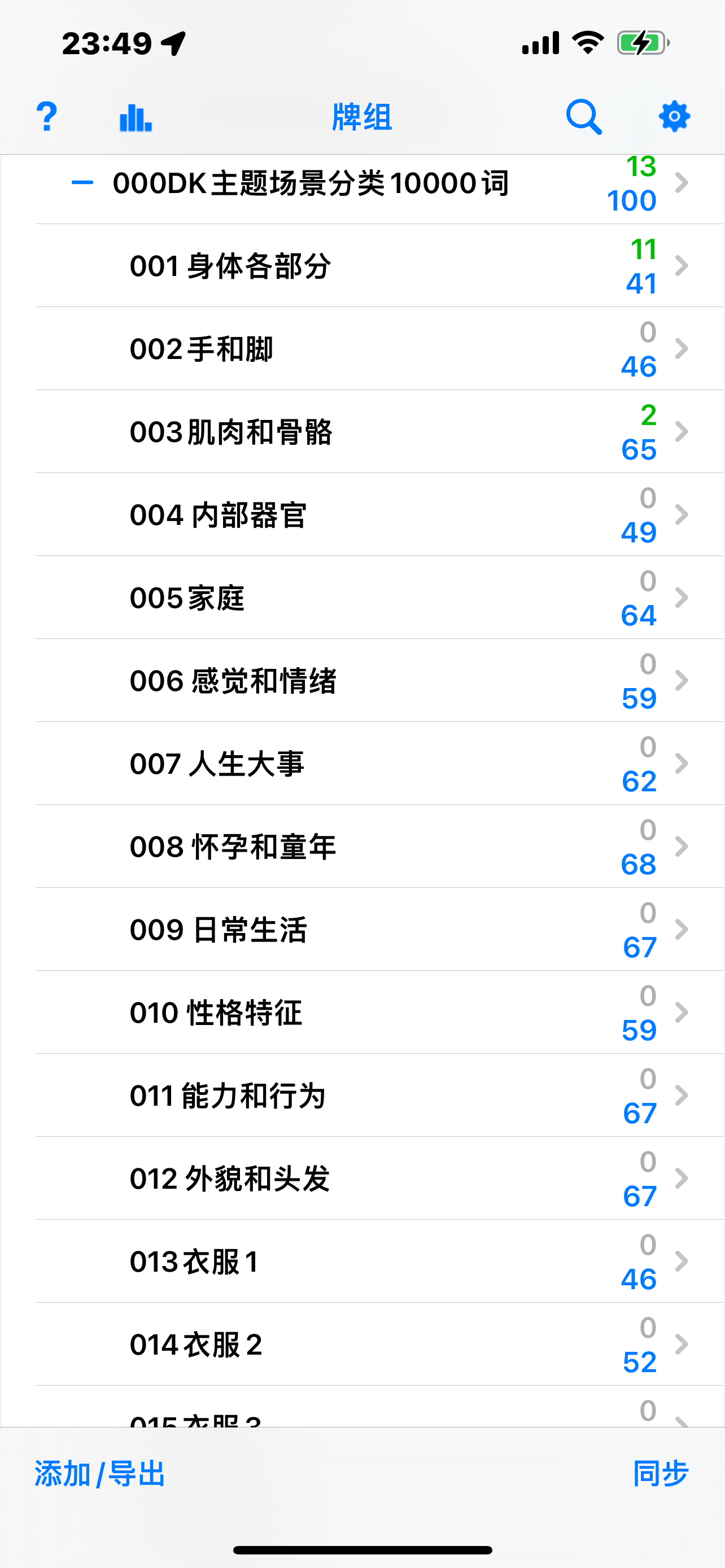Tap the 添加/导出 button
This screenshot has width=725, height=1568.
click(99, 1474)
